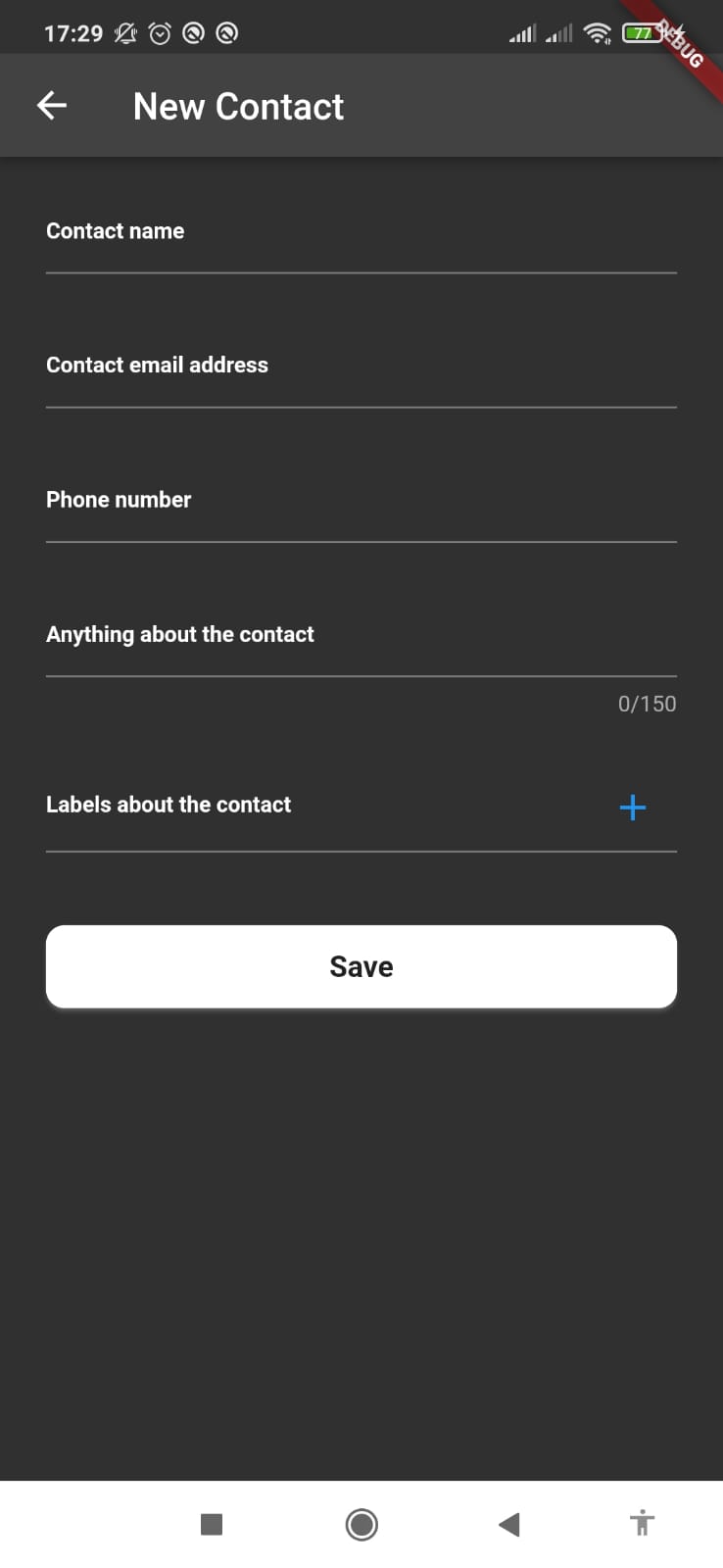Image resolution: width=723 pixels, height=1568 pixels.
Task: Tap the clock showing 17:29
Action: tap(73, 32)
